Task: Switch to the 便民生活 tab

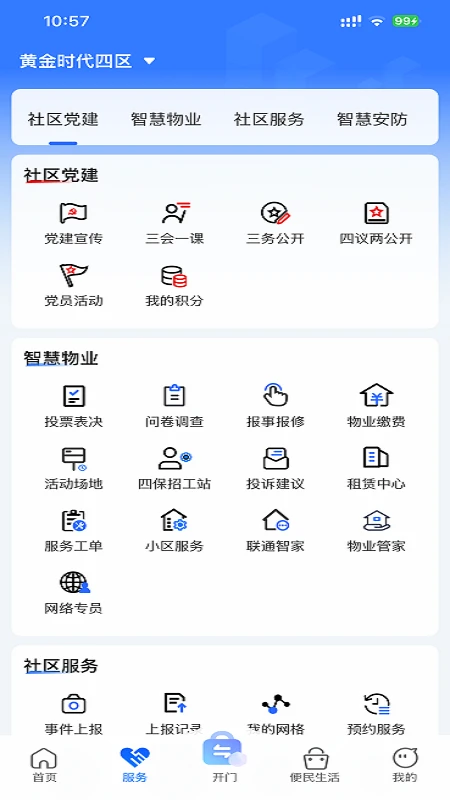Action: 315,765
